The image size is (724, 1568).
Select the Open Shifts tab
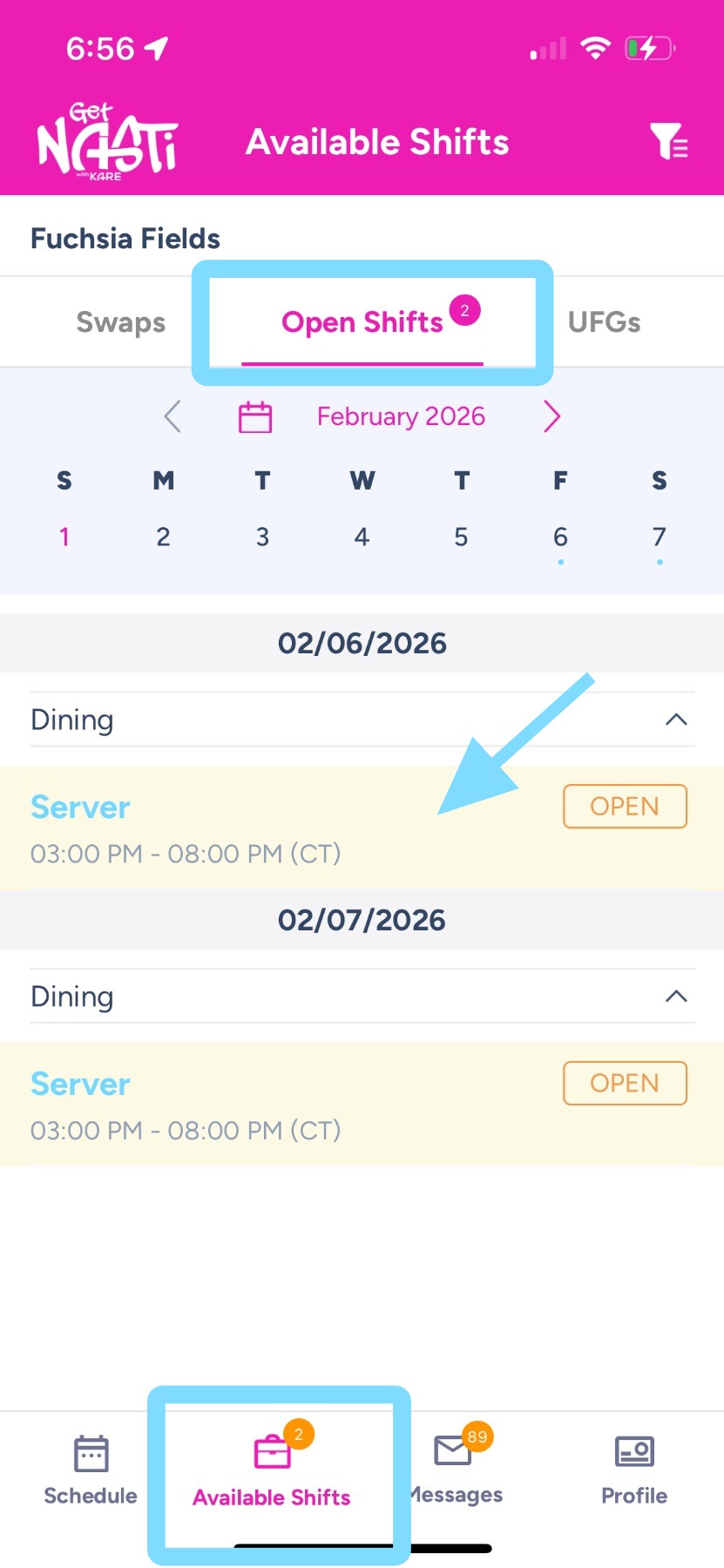click(x=362, y=322)
